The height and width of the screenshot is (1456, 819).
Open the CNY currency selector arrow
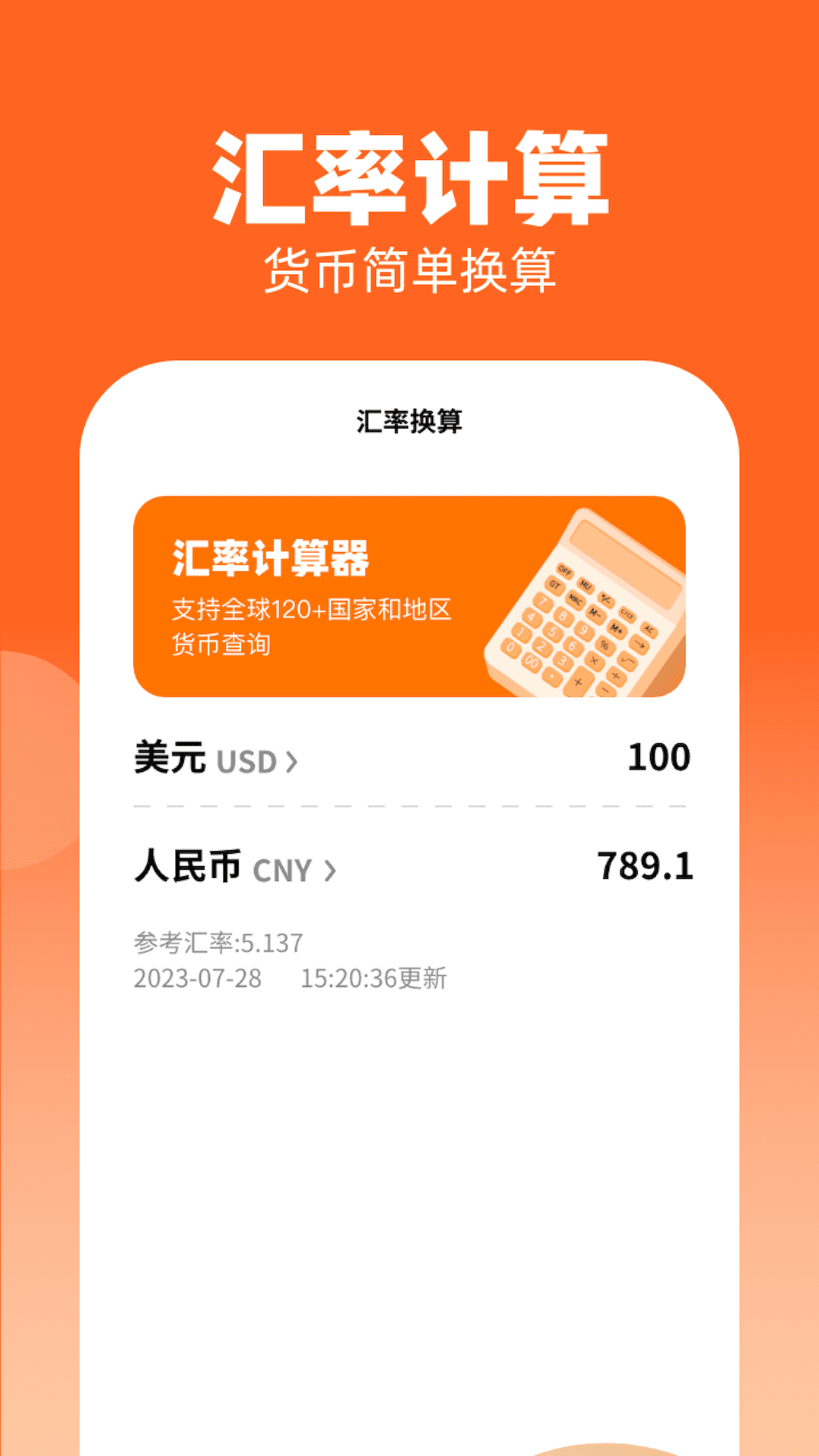[331, 871]
